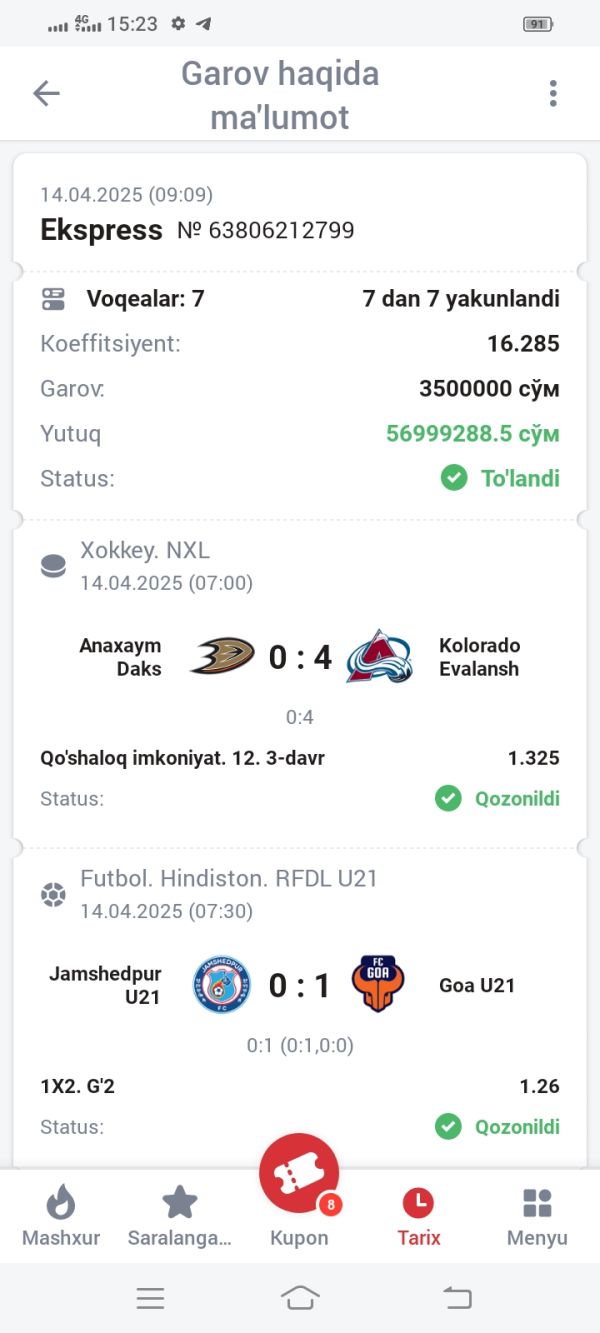Screen dimensions: 600x1333
Task: Open the Anaxaym Daks vs Kolorado match
Action: 300,658
